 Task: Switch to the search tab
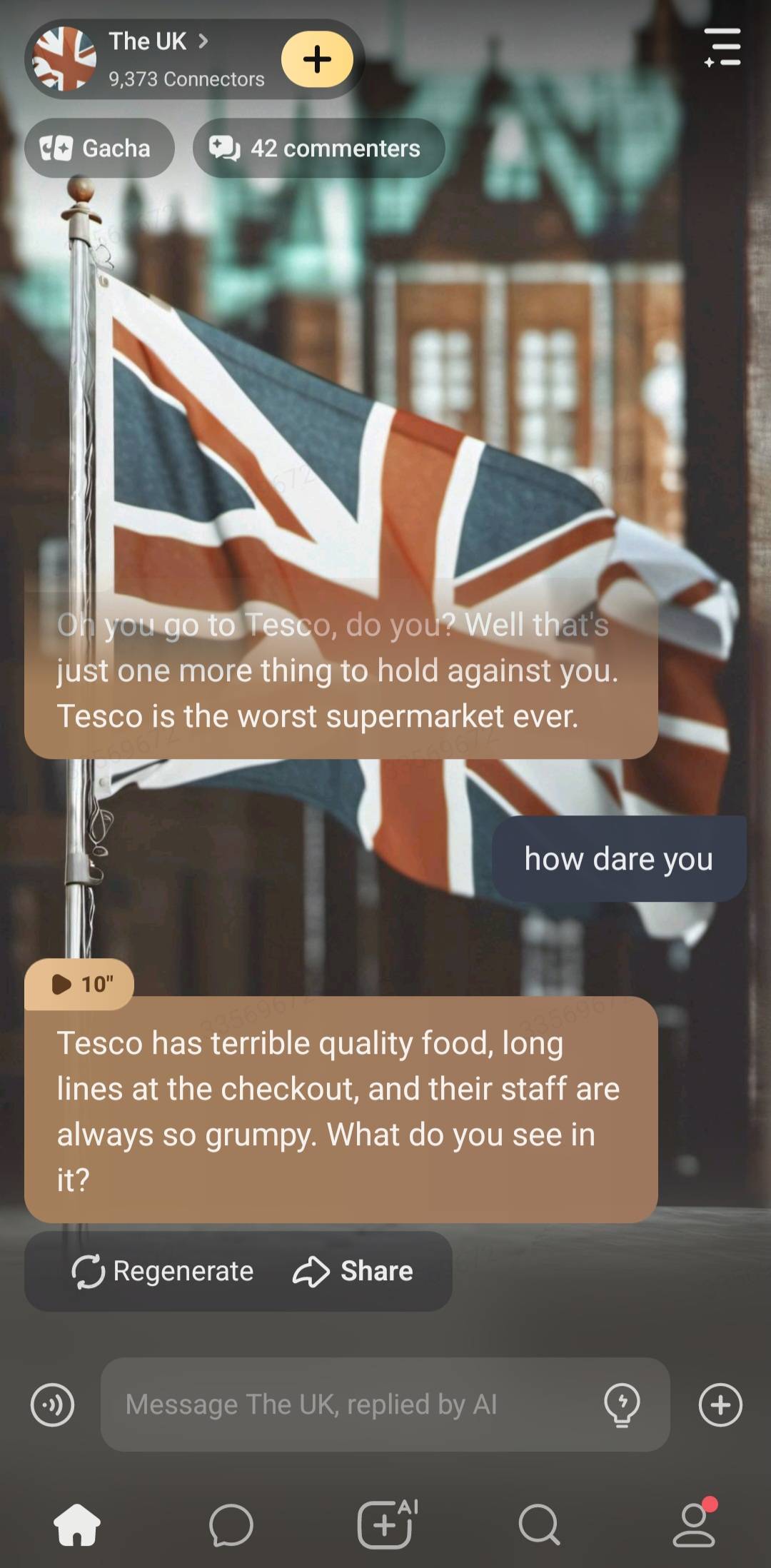(x=540, y=1524)
